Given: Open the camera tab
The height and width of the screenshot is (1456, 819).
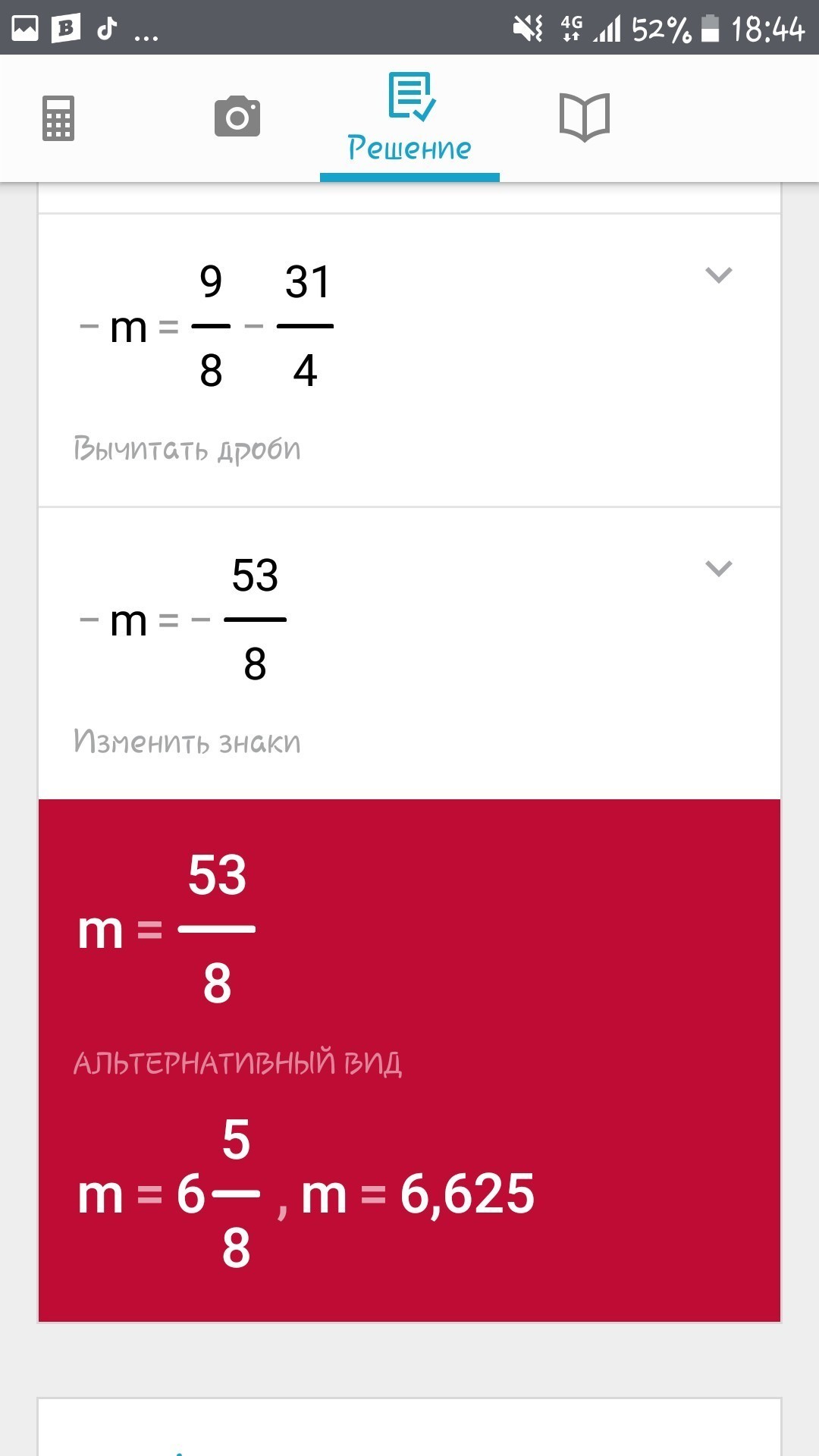Looking at the screenshot, I should [237, 117].
